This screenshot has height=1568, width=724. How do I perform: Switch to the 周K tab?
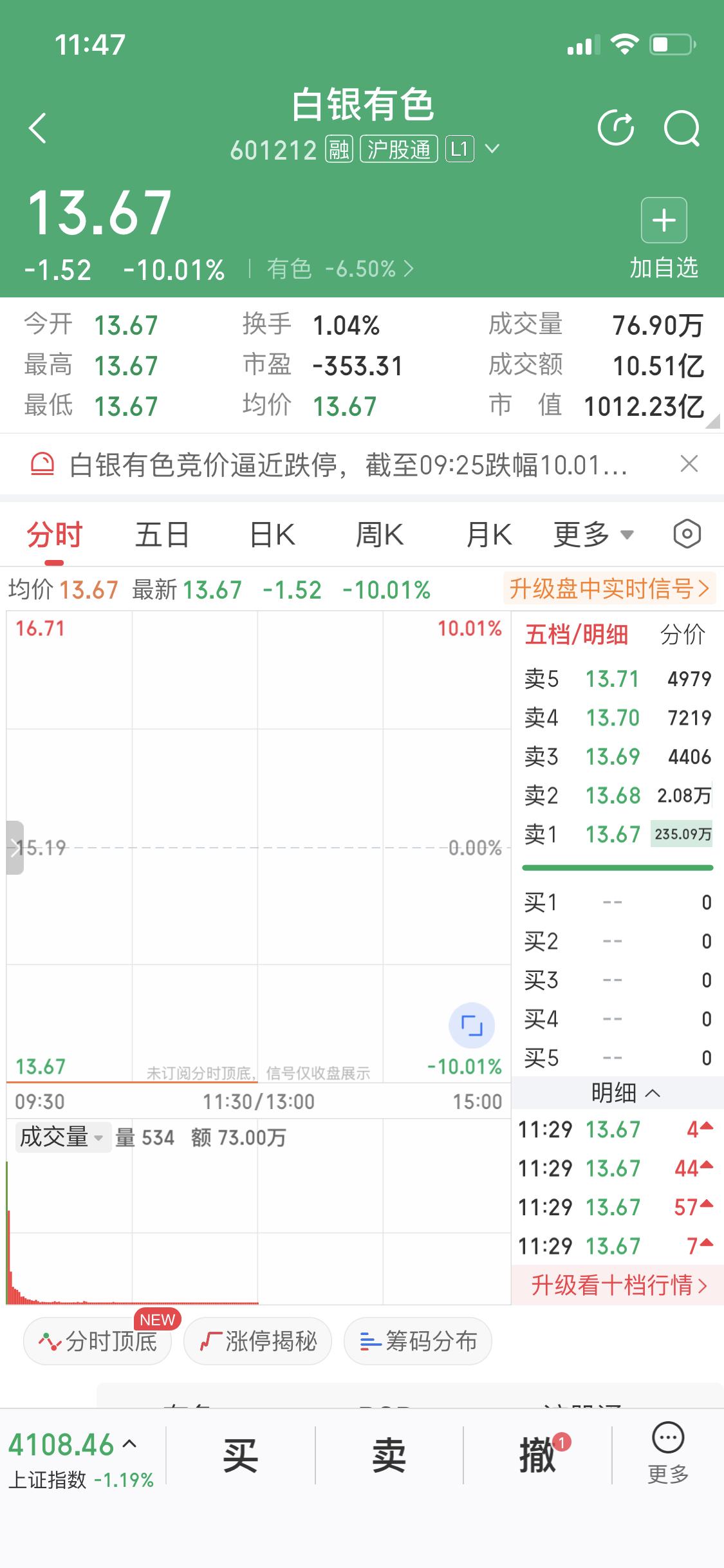(x=380, y=534)
